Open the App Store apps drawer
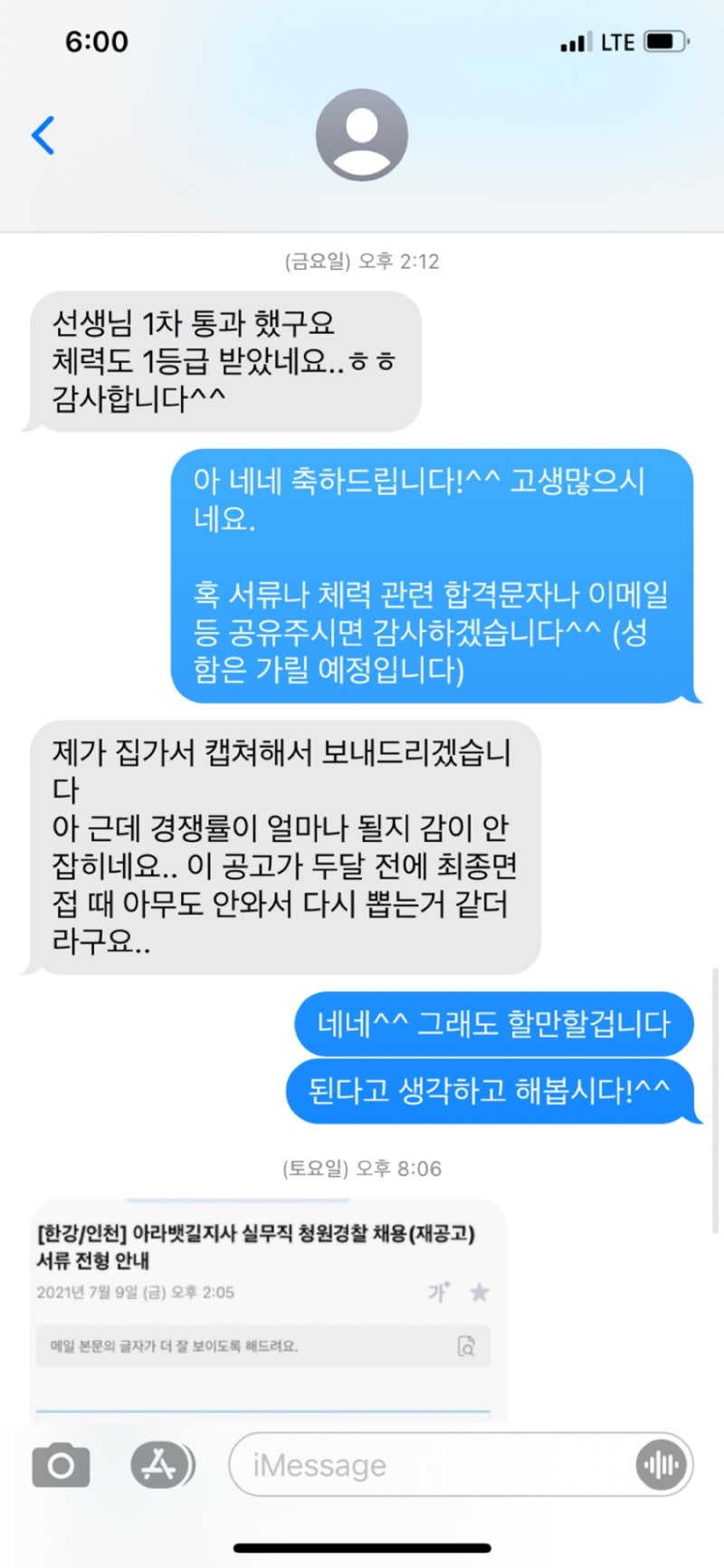 pyautogui.click(x=161, y=1465)
